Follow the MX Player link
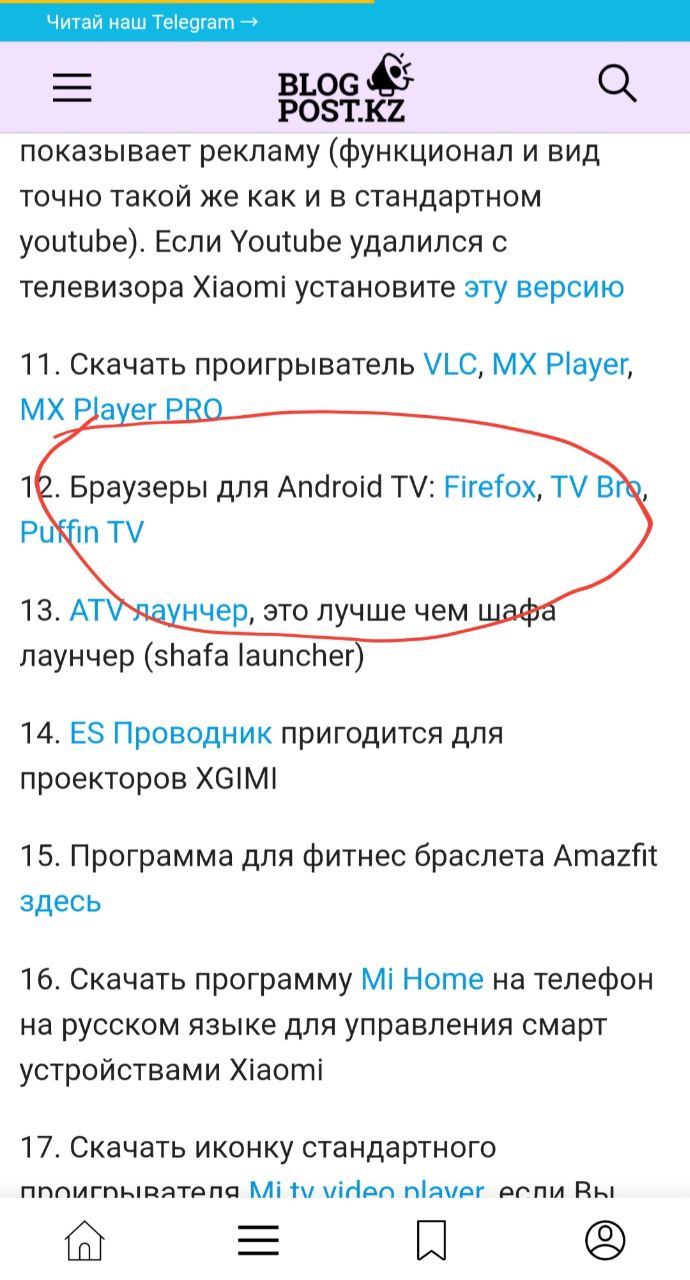Image resolution: width=690 pixels, height=1280 pixels. pyautogui.click(x=560, y=365)
